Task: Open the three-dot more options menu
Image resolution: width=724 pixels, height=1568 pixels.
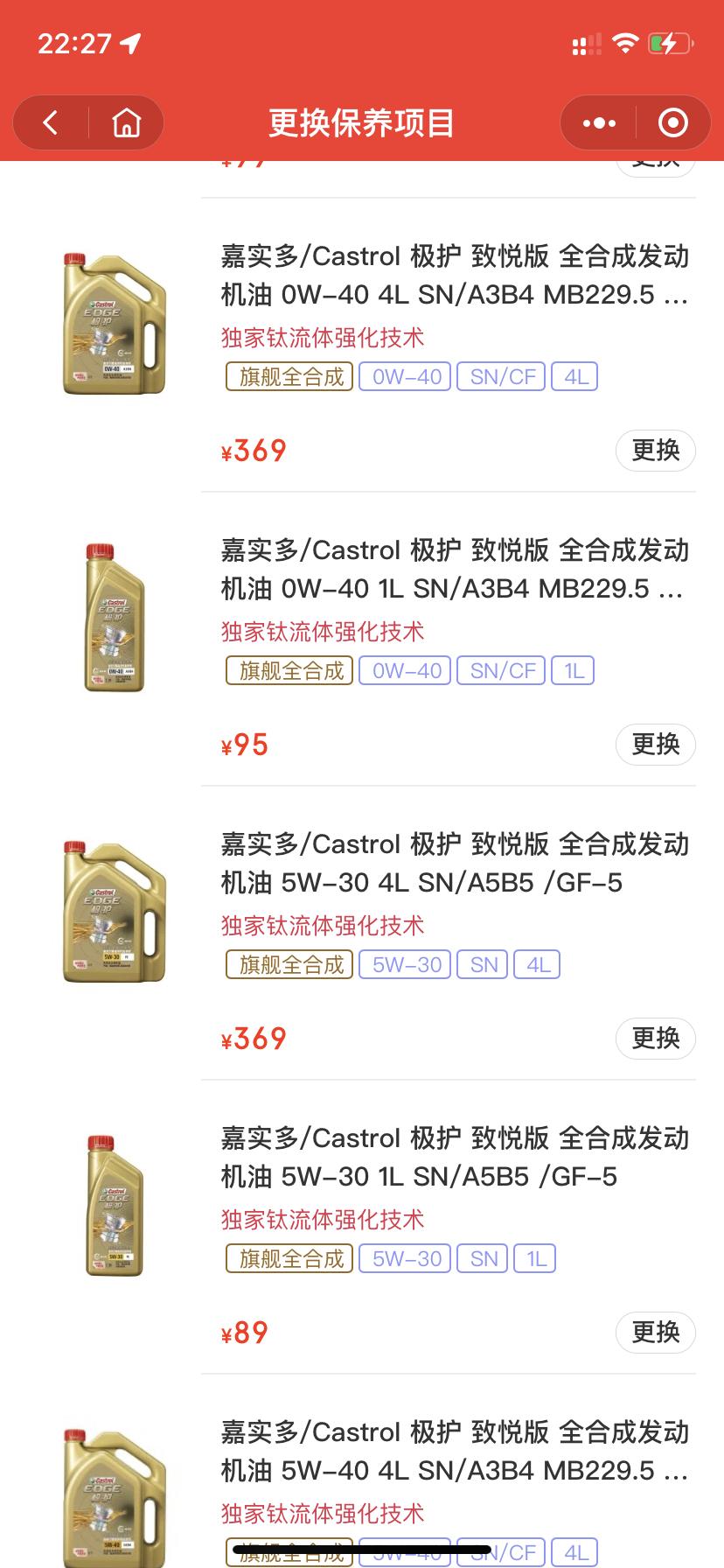Action: tap(599, 122)
